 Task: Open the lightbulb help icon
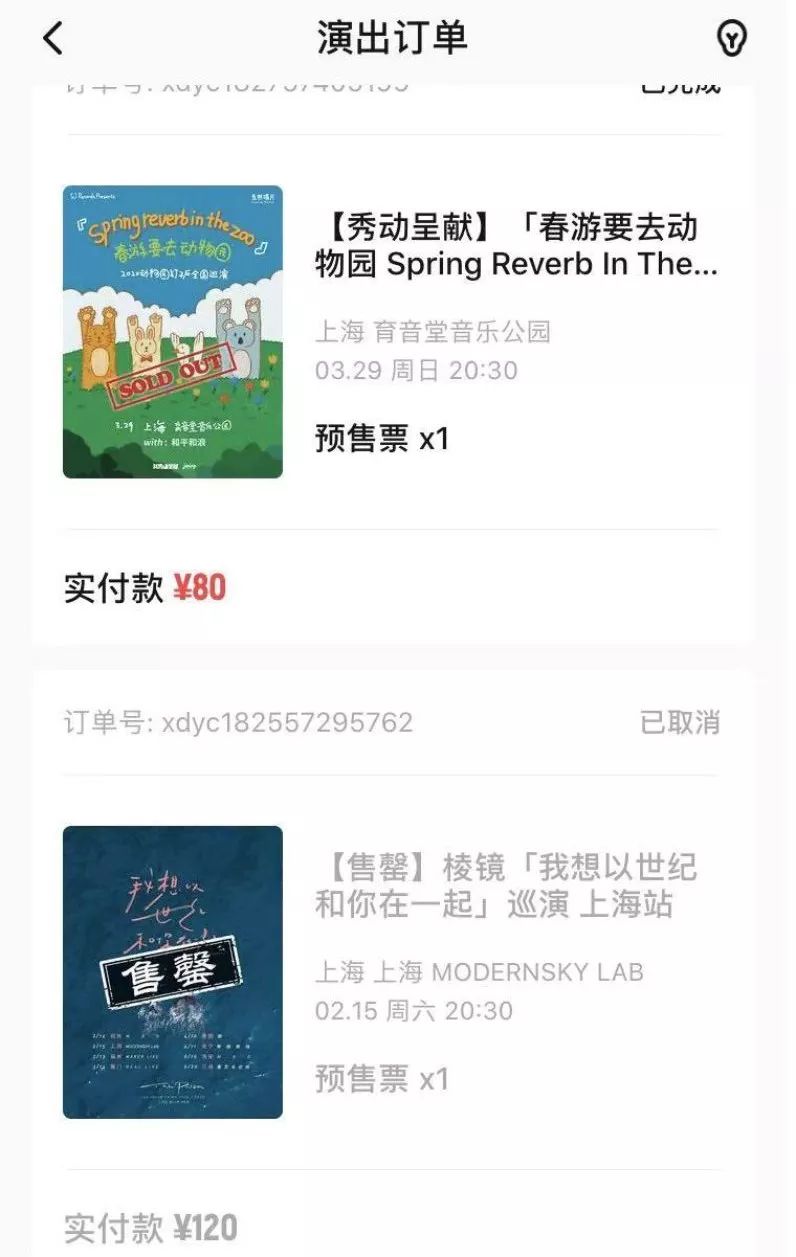click(x=732, y=39)
